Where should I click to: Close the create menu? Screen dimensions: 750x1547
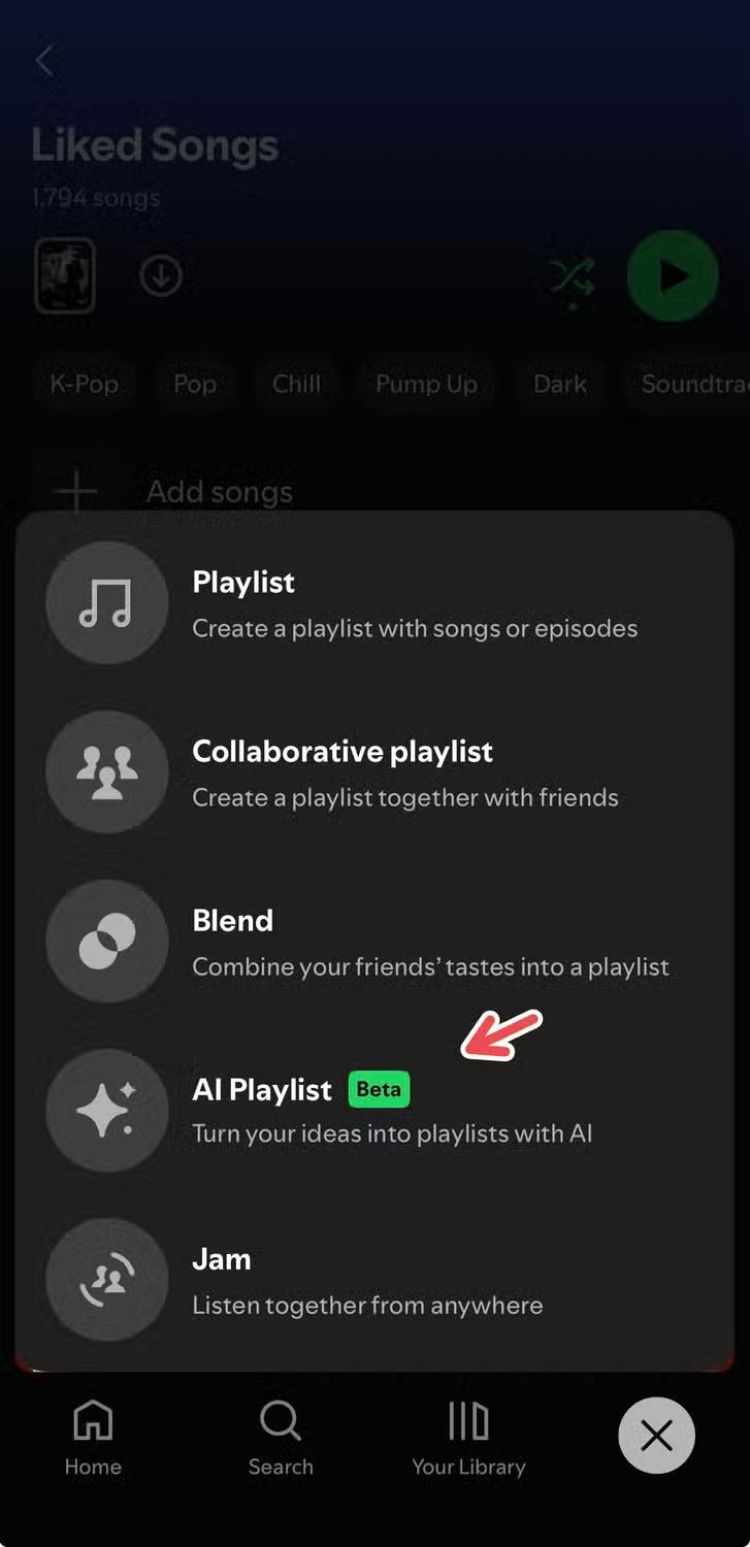(656, 1436)
